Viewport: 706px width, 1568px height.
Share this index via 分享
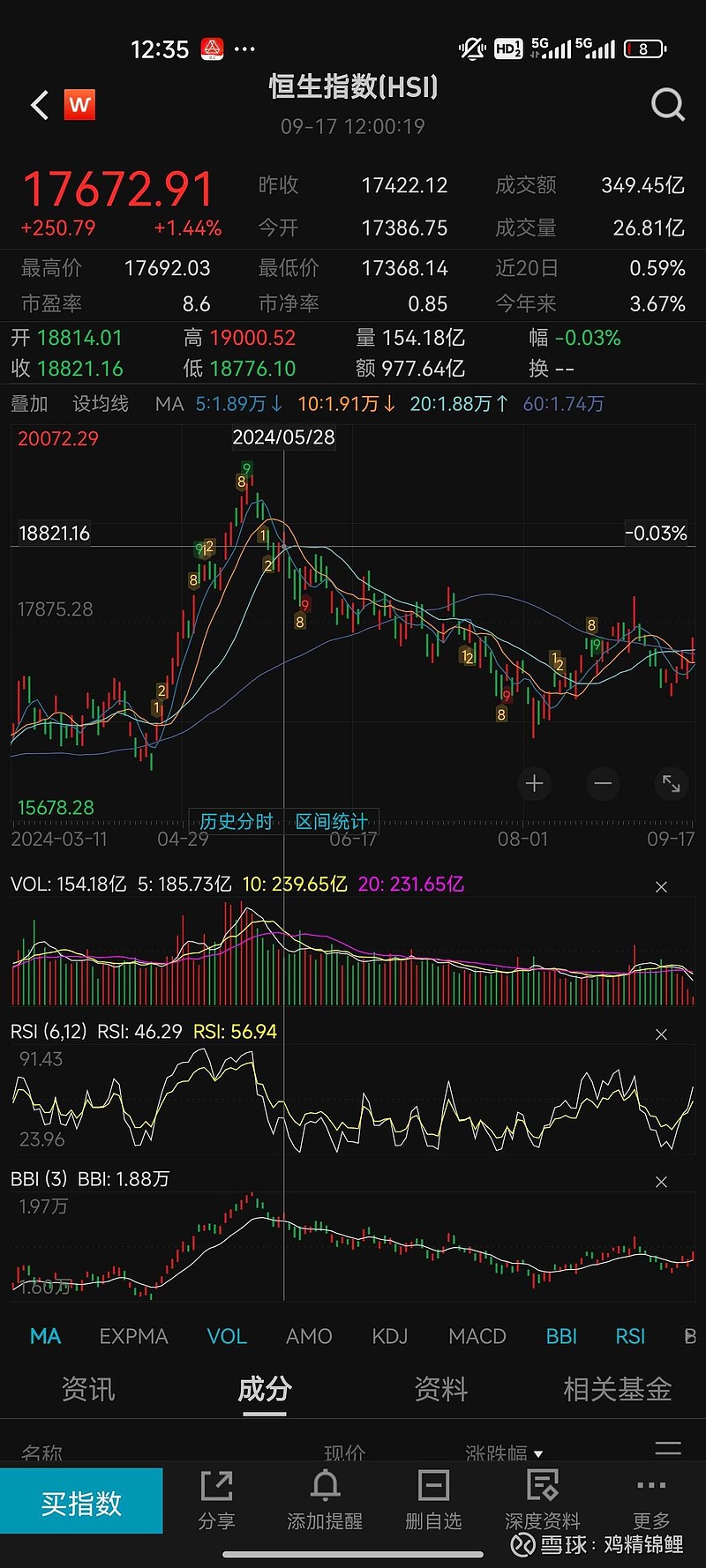[x=216, y=1500]
